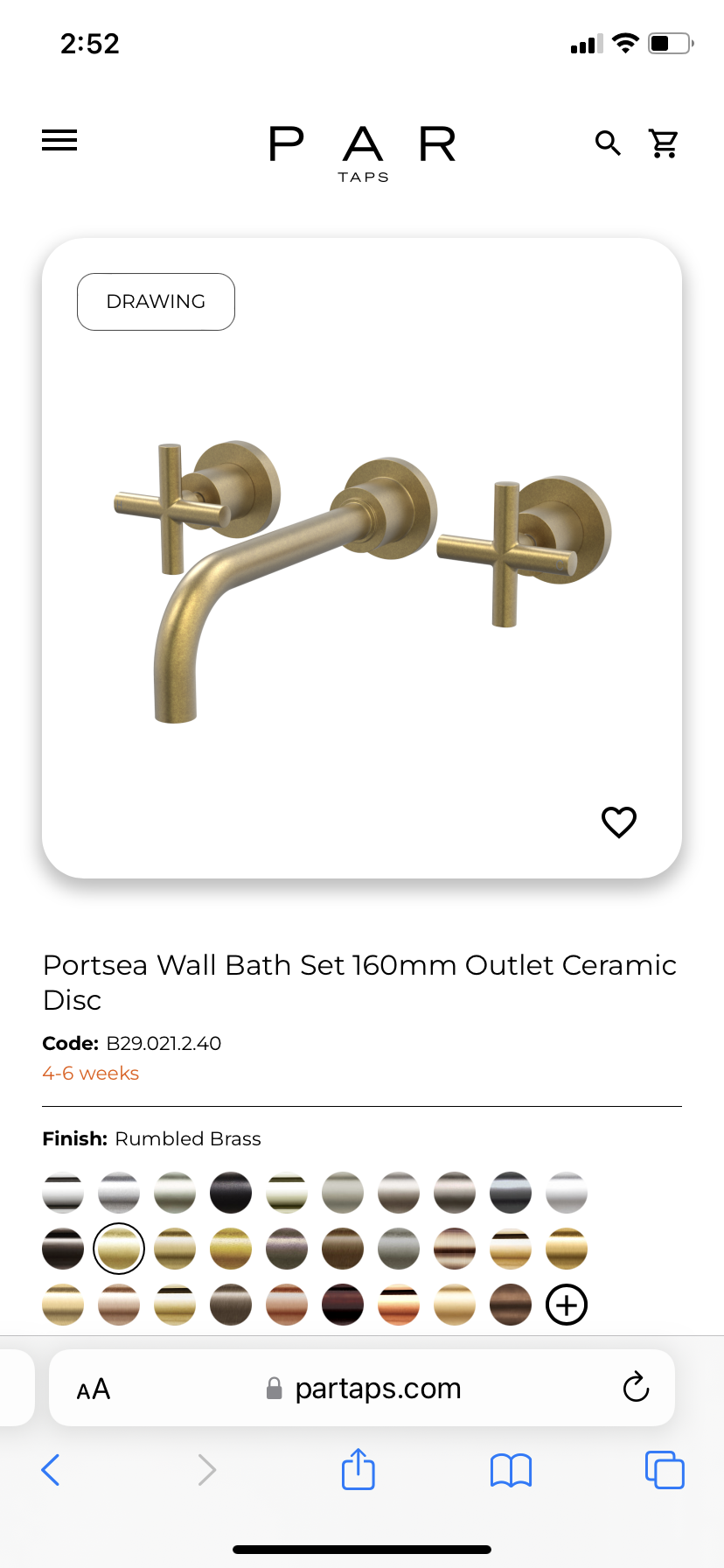Open Safari bookmarks

(x=511, y=1470)
